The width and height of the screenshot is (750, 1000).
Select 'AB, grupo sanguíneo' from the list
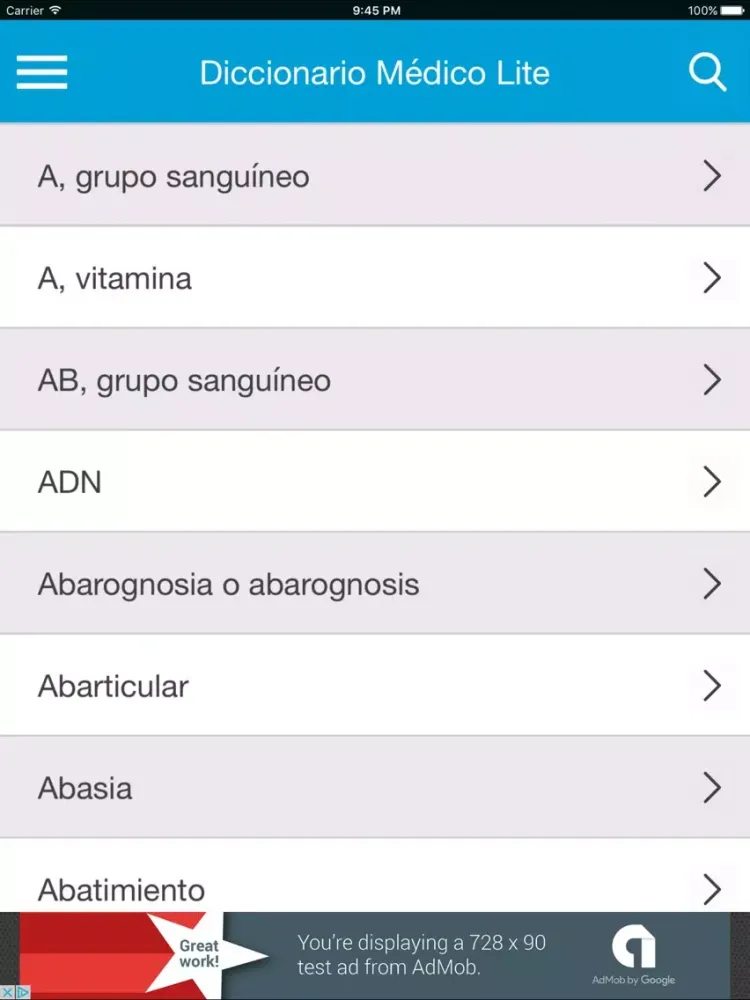tap(375, 380)
